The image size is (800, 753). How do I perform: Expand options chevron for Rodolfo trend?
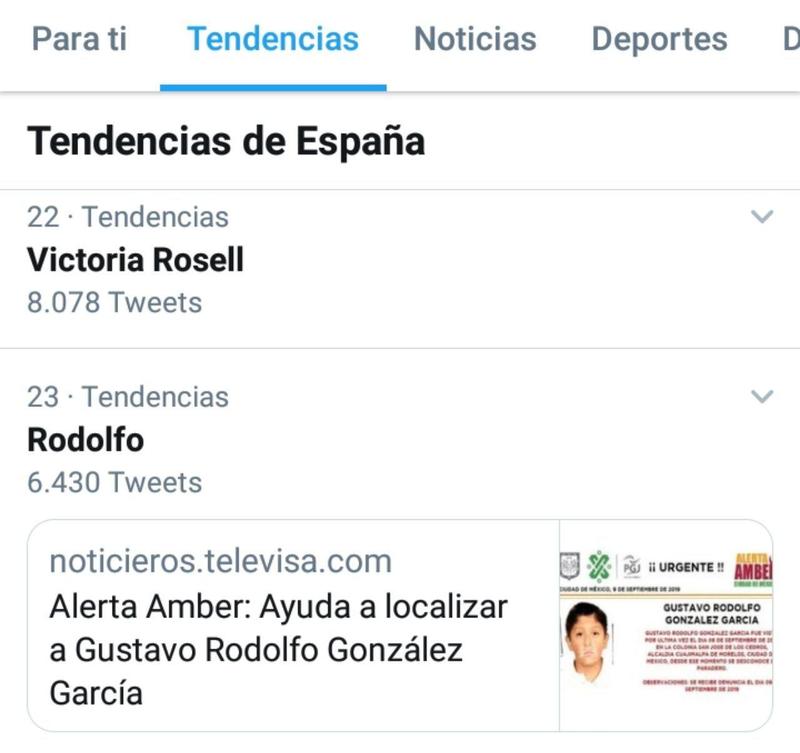click(x=762, y=397)
